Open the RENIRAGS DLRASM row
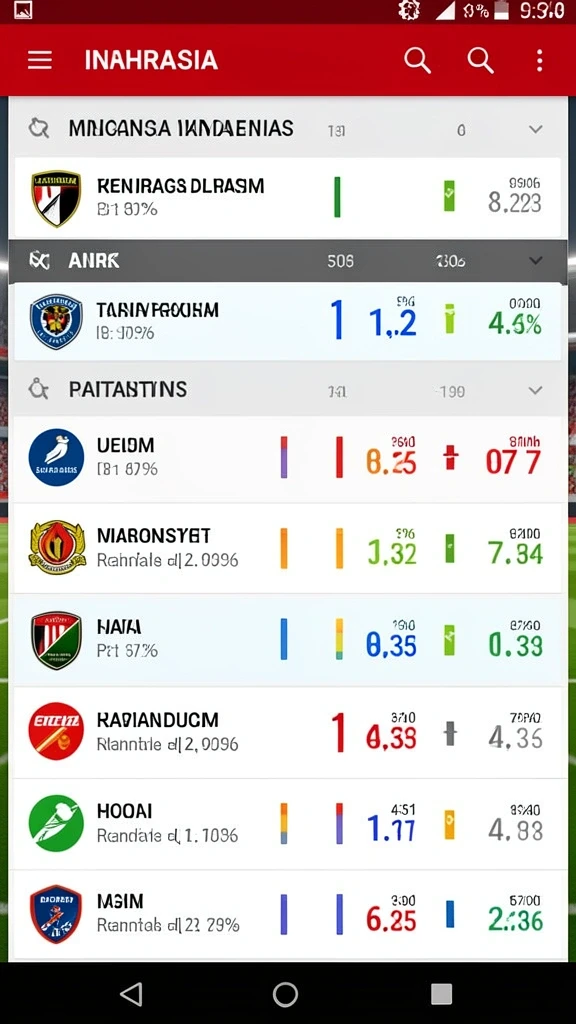This screenshot has width=576, height=1024. (x=287, y=197)
